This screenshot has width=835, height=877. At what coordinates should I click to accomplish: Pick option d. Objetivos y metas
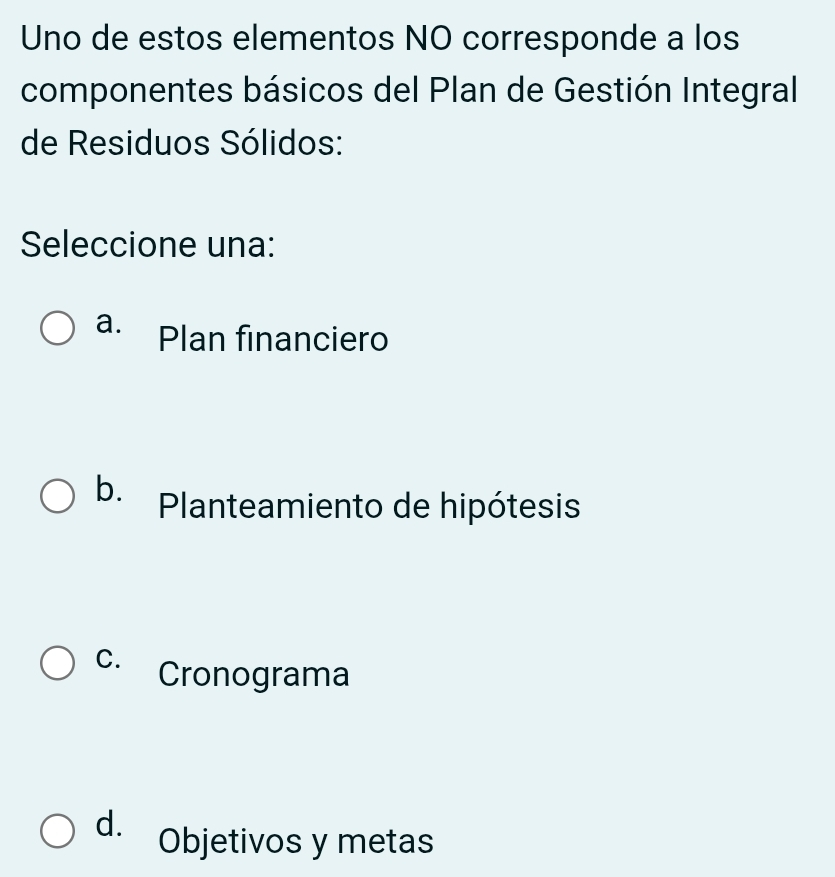coord(57,831)
